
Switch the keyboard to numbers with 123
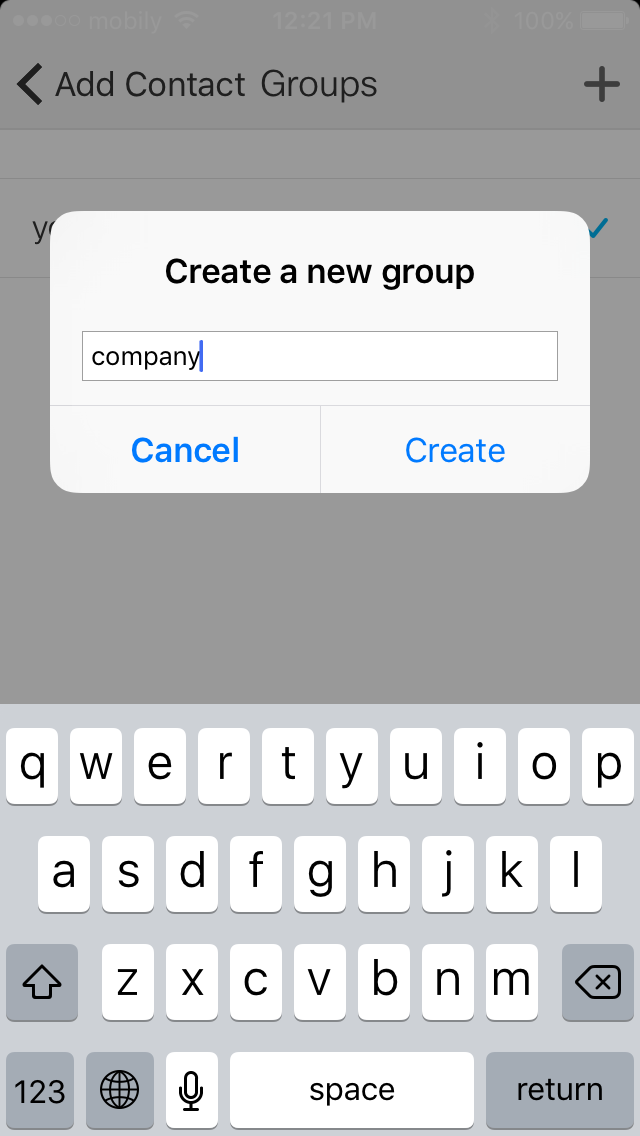[x=40, y=1089]
